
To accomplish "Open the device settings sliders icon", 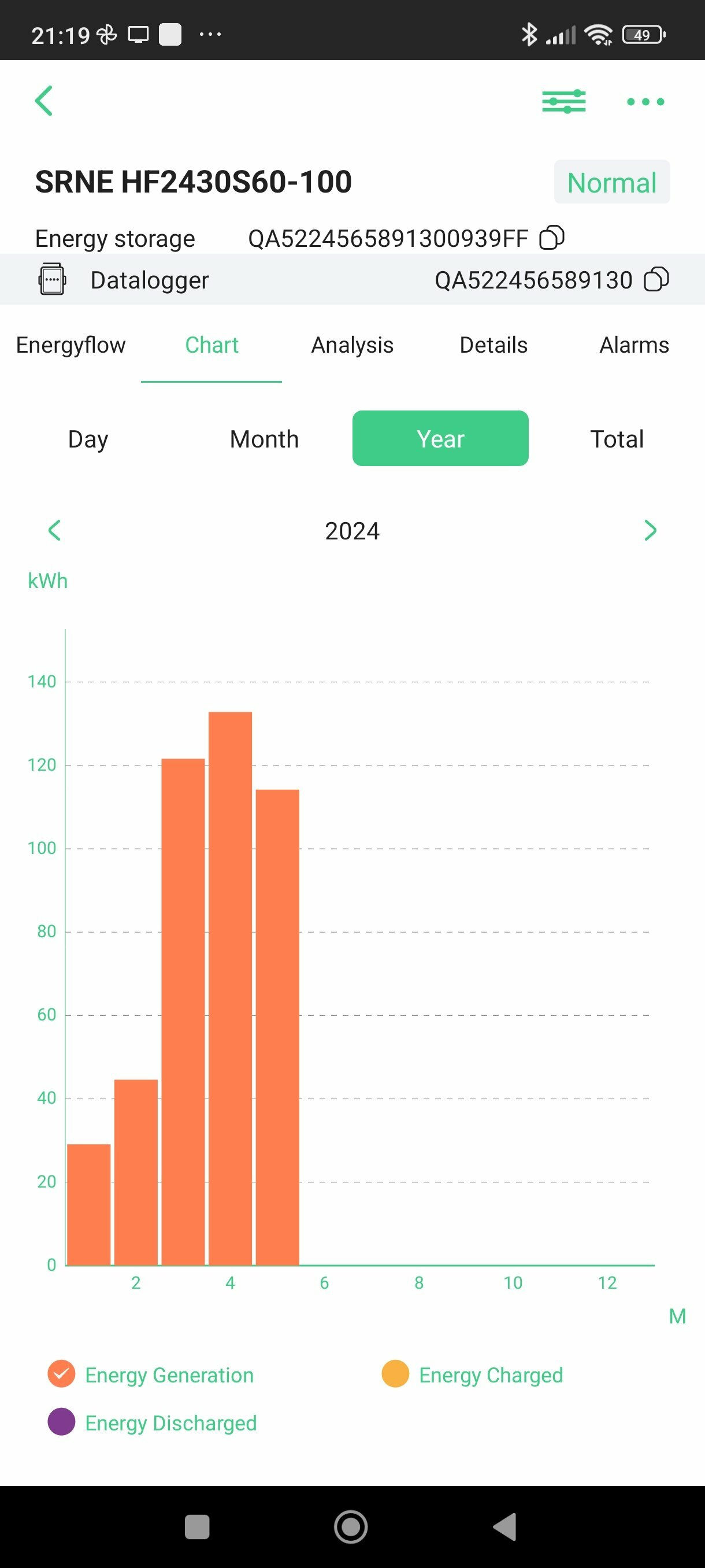I will [x=563, y=101].
